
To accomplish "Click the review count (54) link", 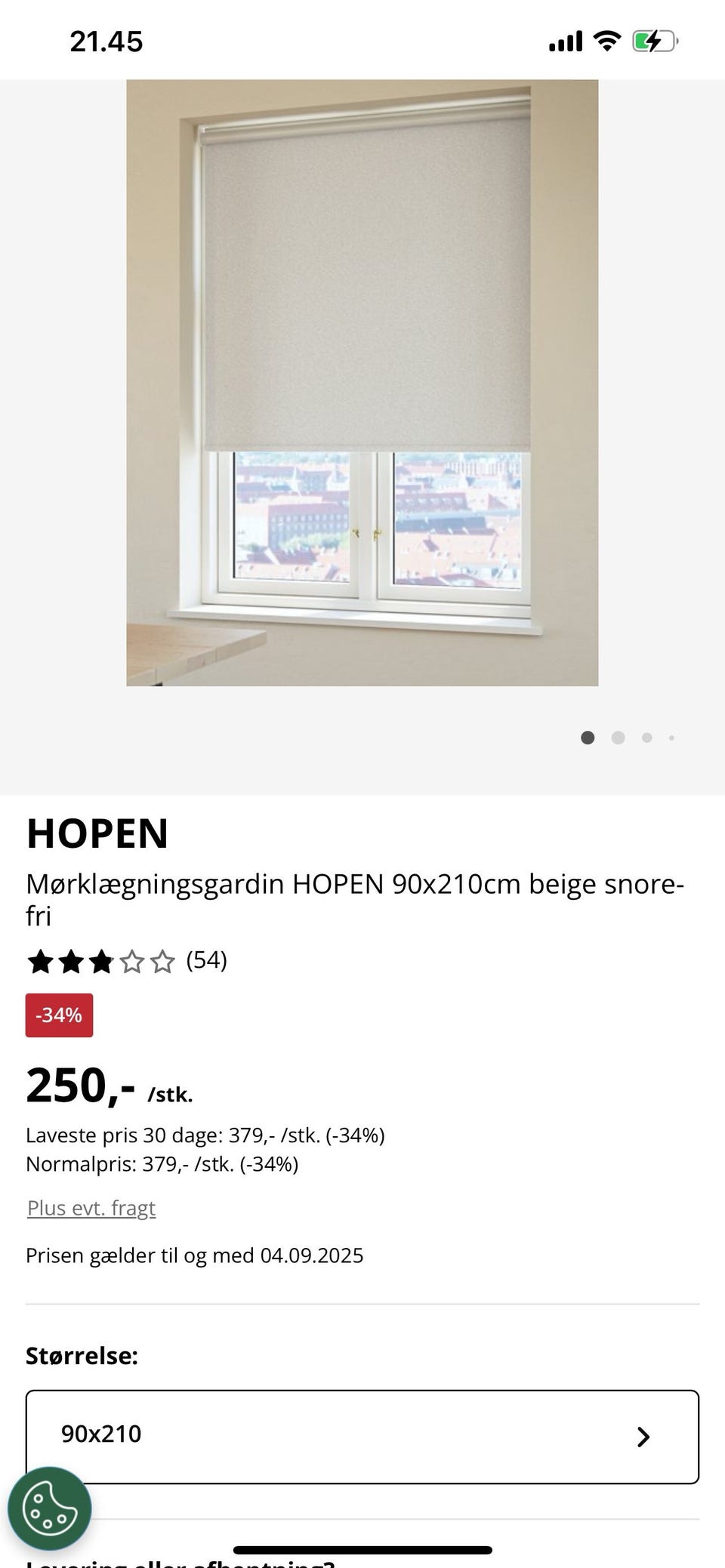I will tap(206, 960).
